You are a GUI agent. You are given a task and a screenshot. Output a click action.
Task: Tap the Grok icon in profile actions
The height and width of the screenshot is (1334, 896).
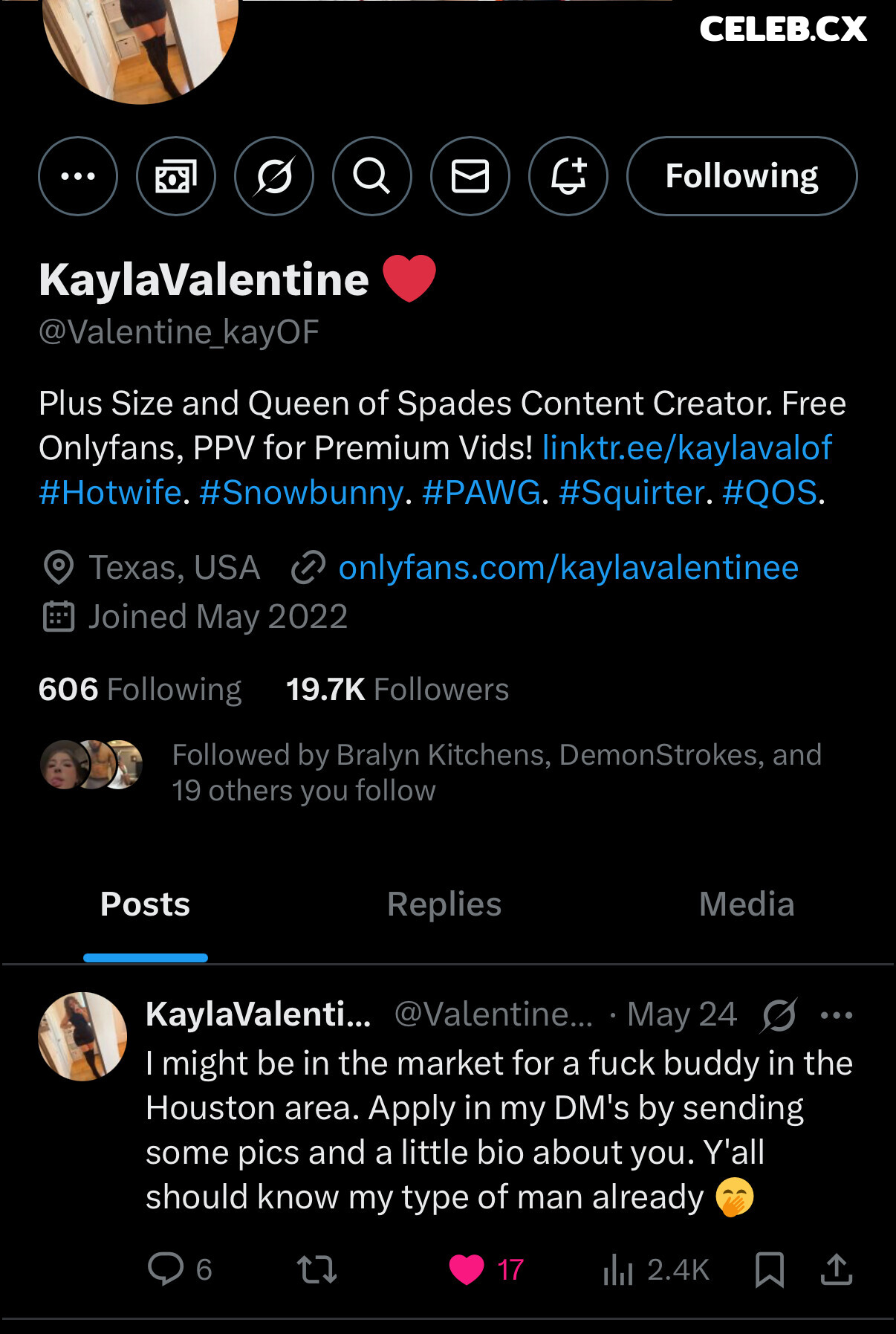pyautogui.click(x=274, y=176)
